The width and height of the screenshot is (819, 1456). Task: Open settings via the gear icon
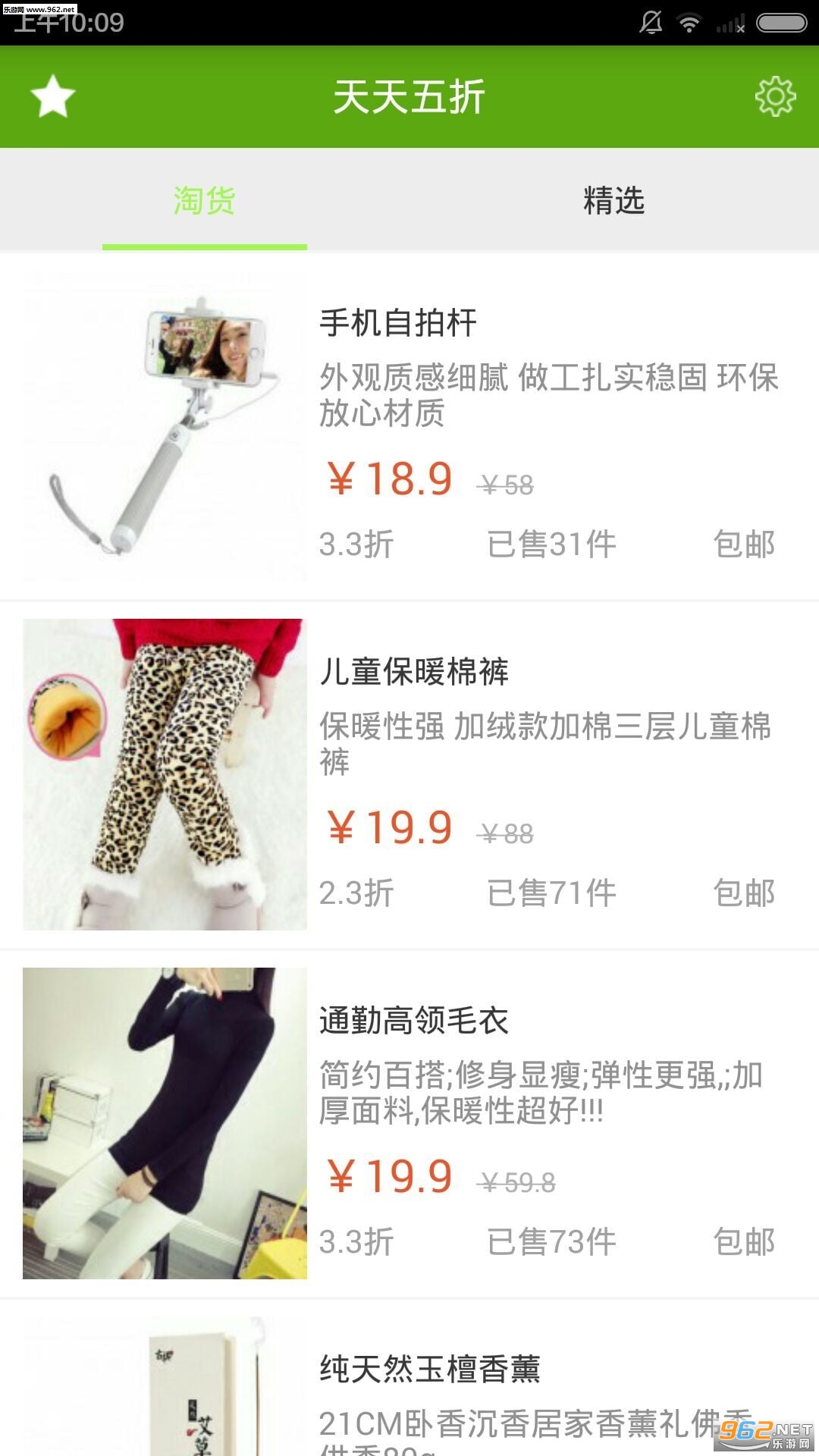tap(775, 96)
